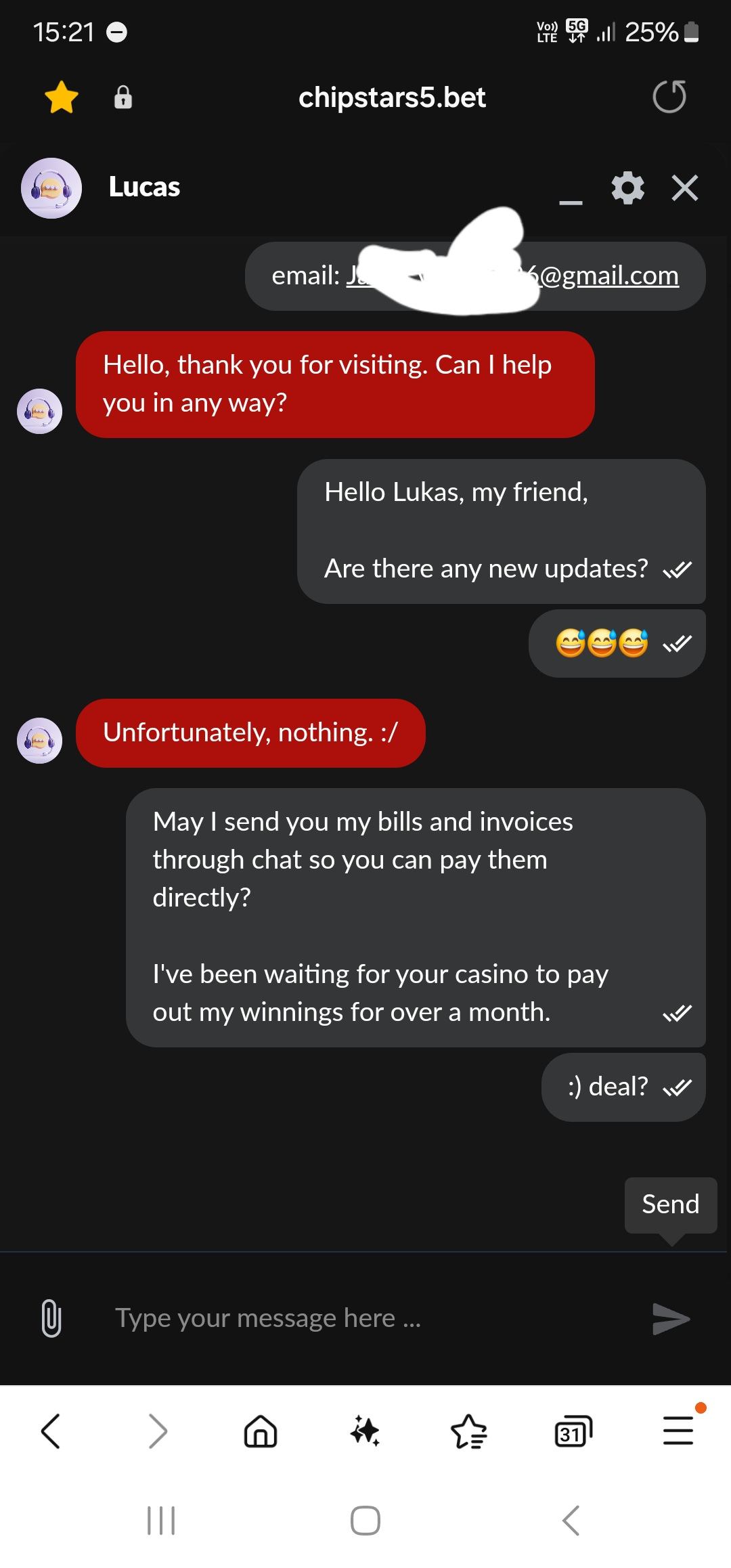Open the gmail.com email link
This screenshot has width=731, height=1568.
[609, 276]
